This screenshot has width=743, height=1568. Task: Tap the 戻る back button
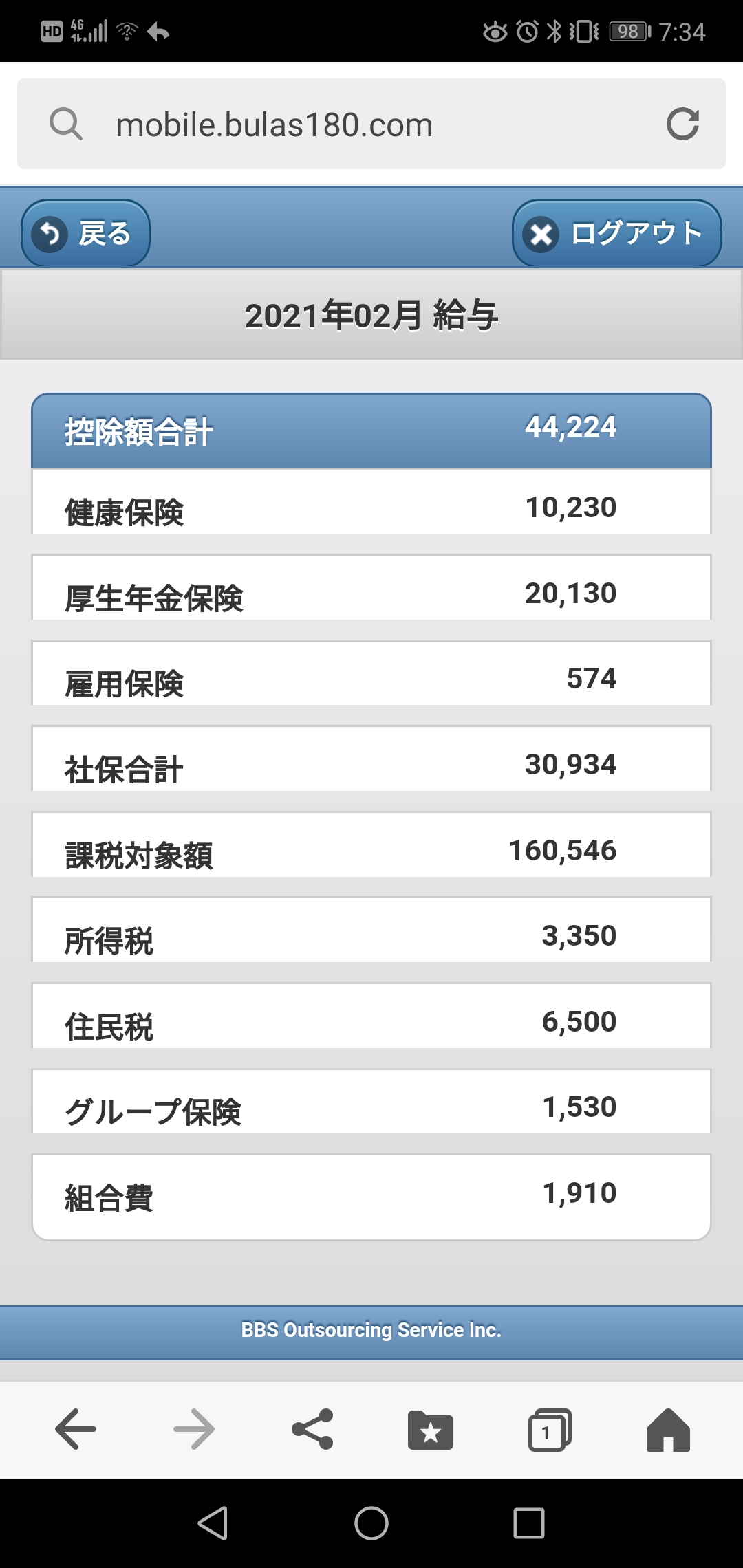[x=85, y=233]
